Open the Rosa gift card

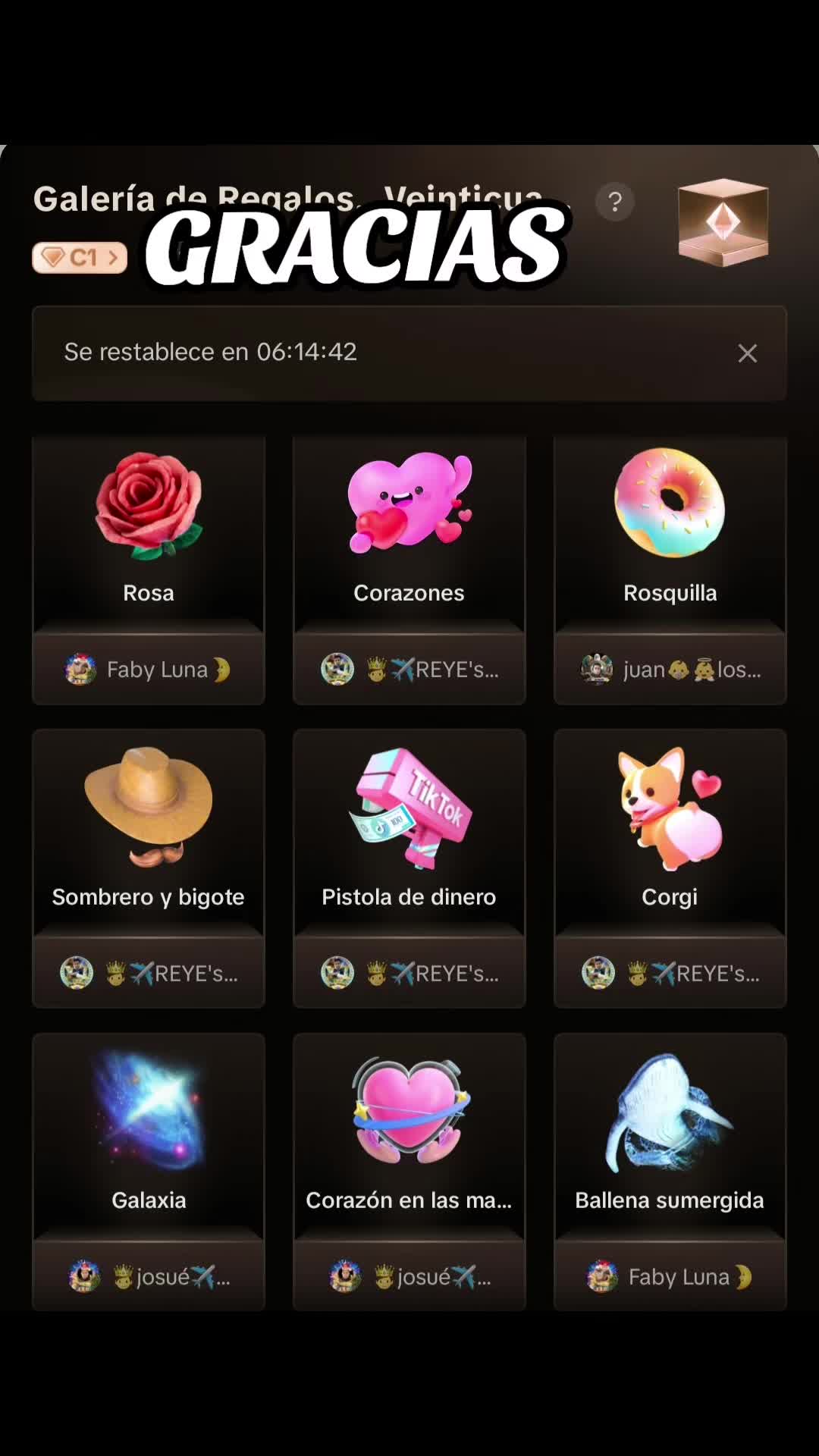tap(149, 531)
